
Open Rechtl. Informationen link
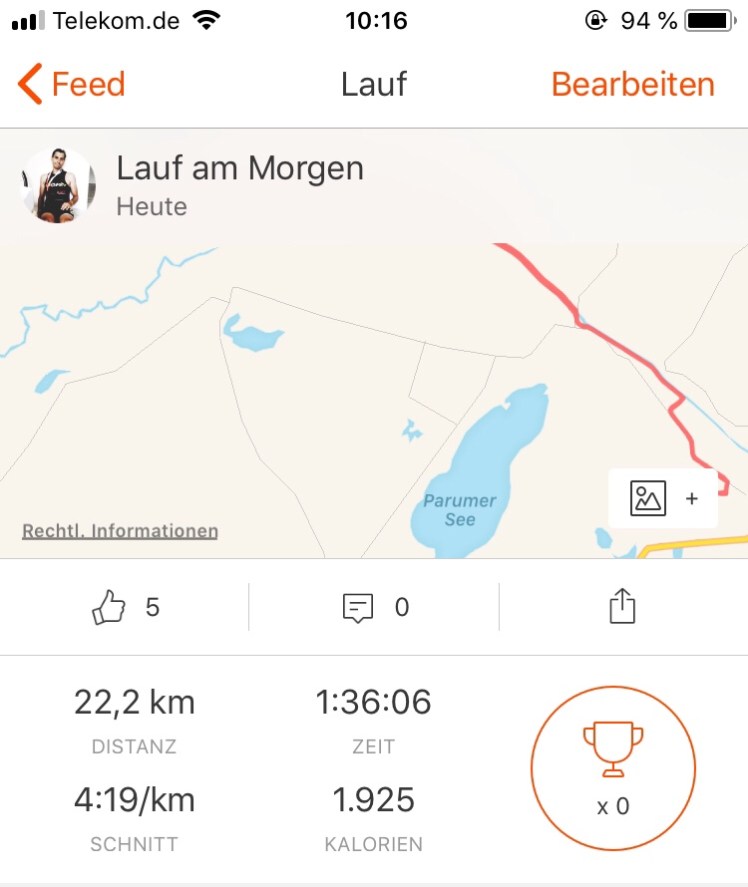tap(120, 531)
